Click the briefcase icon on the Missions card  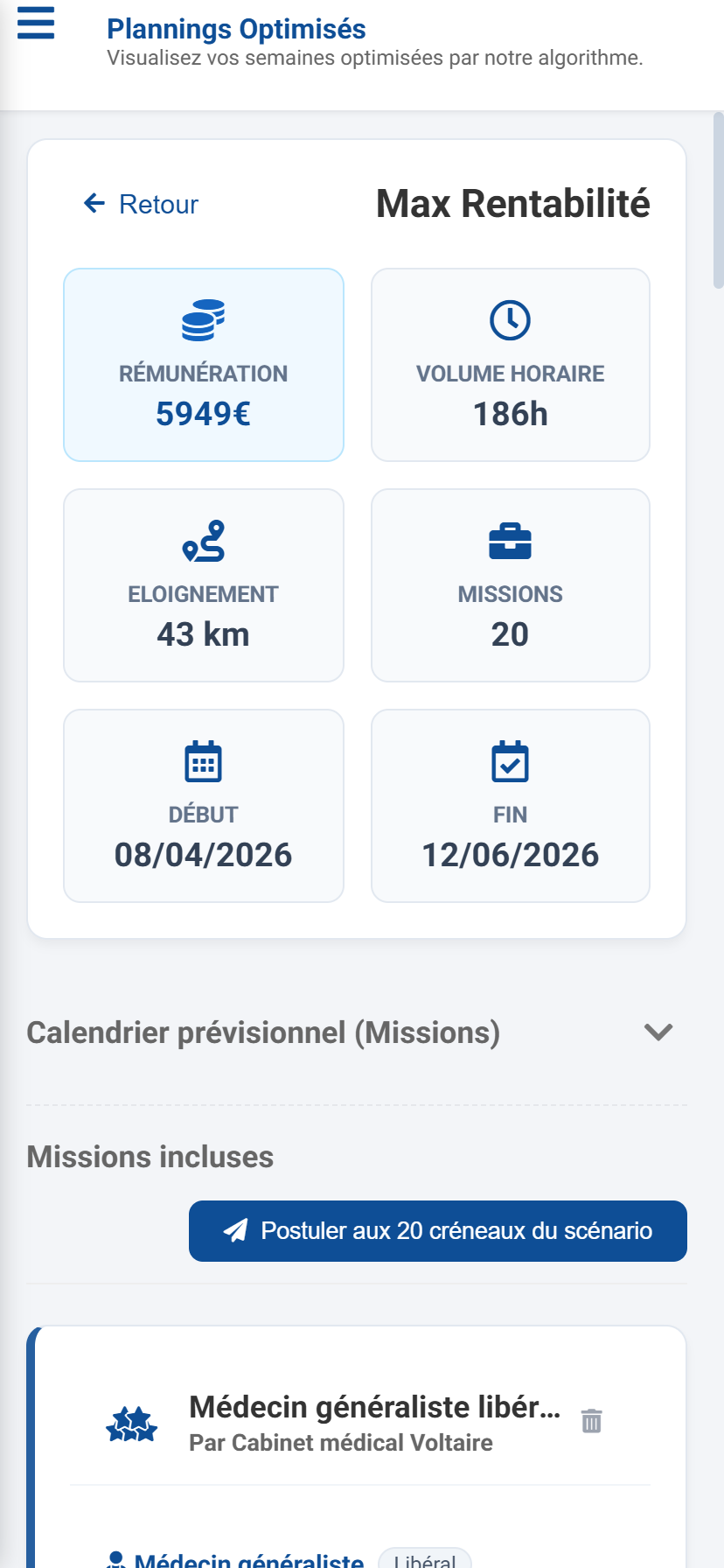[x=510, y=541]
